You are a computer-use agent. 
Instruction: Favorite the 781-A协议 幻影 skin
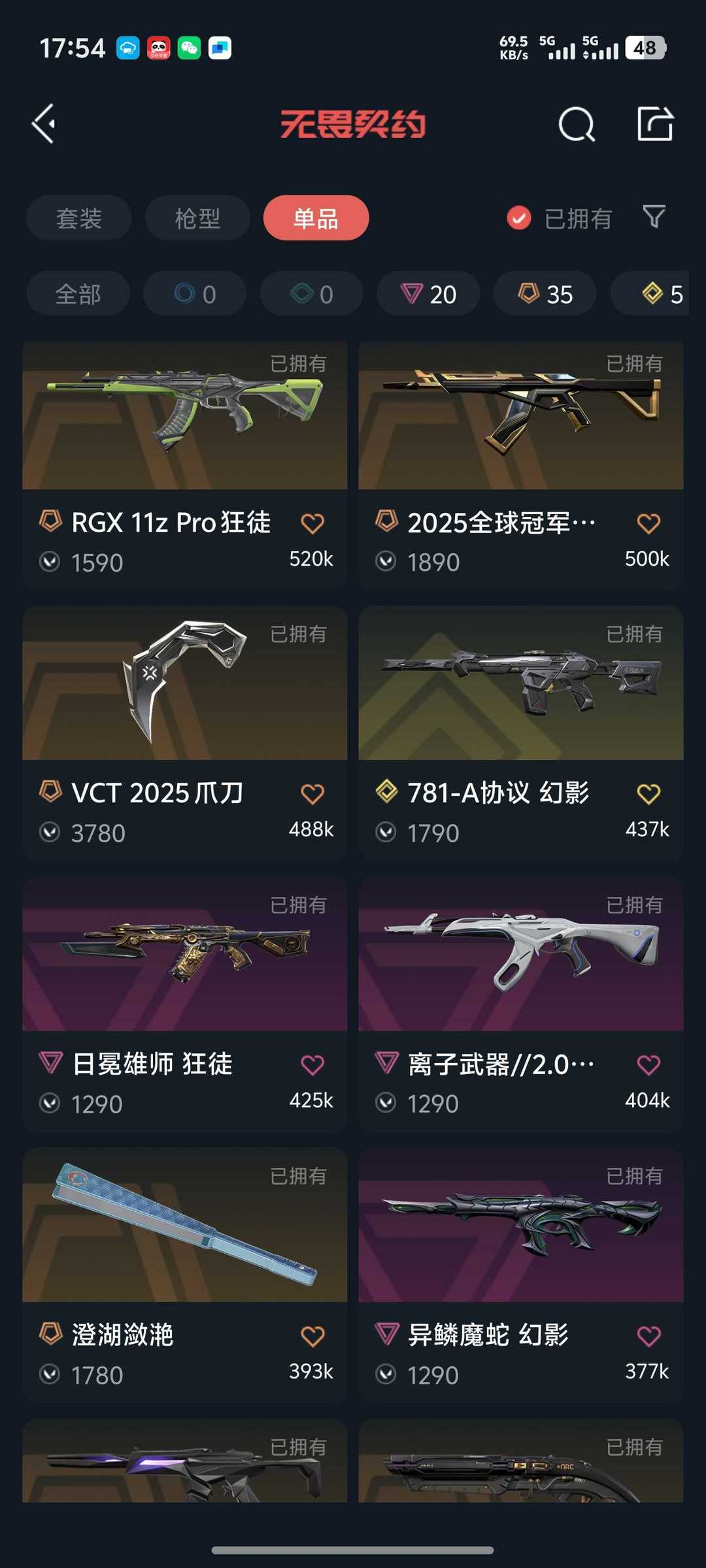[x=648, y=794]
